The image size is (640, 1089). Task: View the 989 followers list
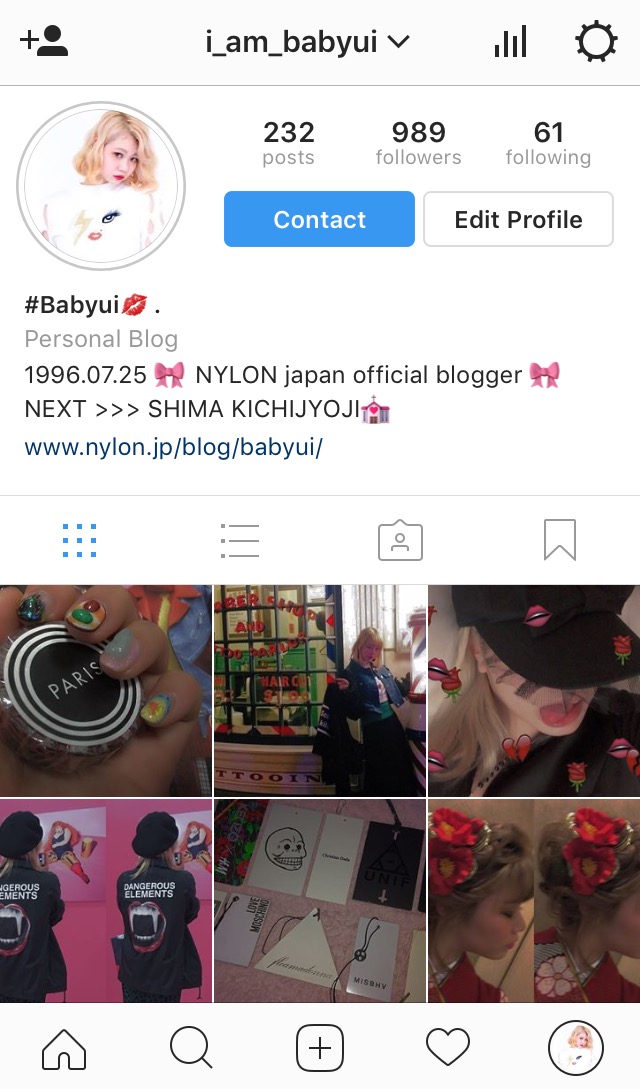tap(418, 143)
